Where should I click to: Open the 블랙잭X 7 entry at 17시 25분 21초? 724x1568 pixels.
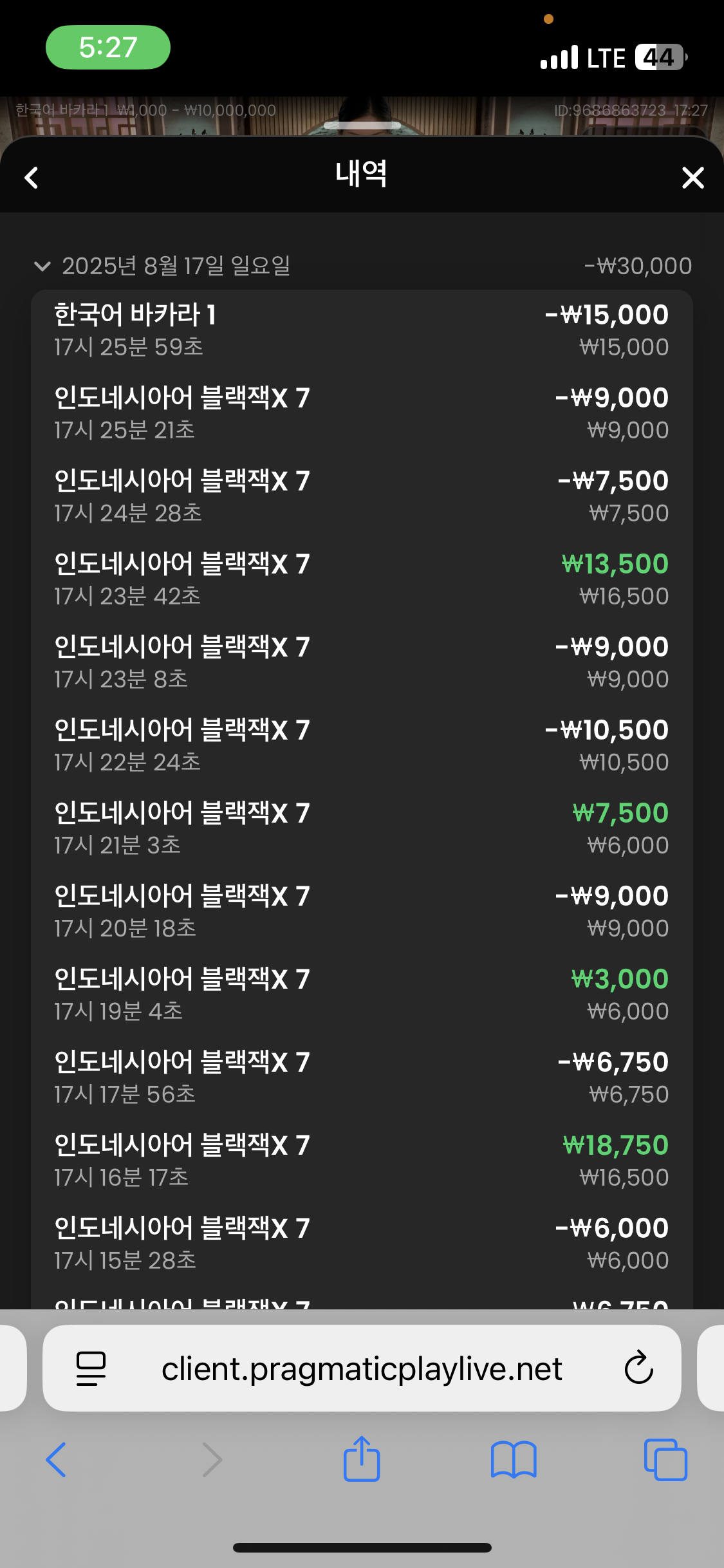(362, 414)
